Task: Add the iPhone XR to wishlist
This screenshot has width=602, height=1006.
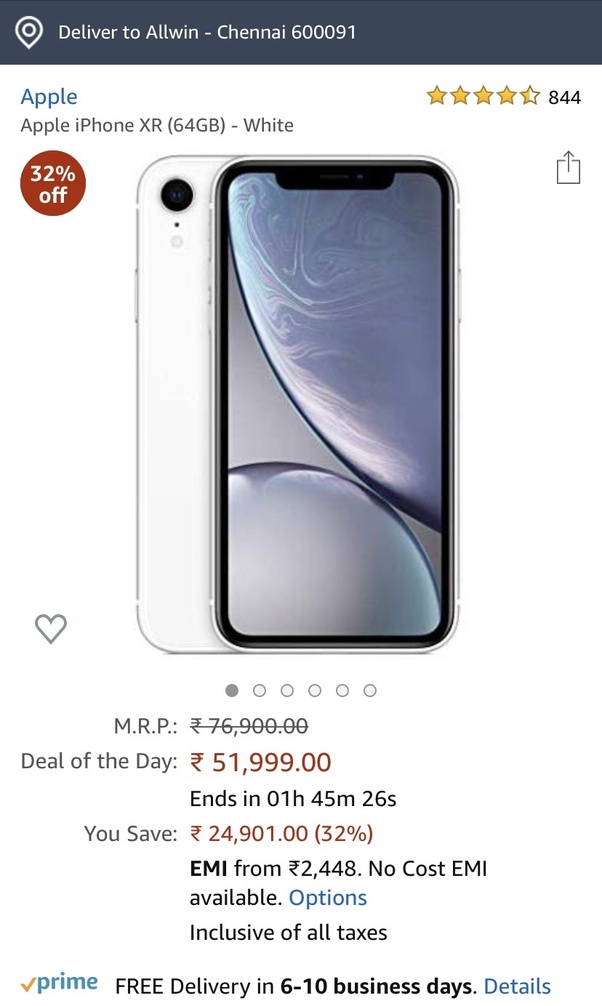Action: tap(51, 628)
